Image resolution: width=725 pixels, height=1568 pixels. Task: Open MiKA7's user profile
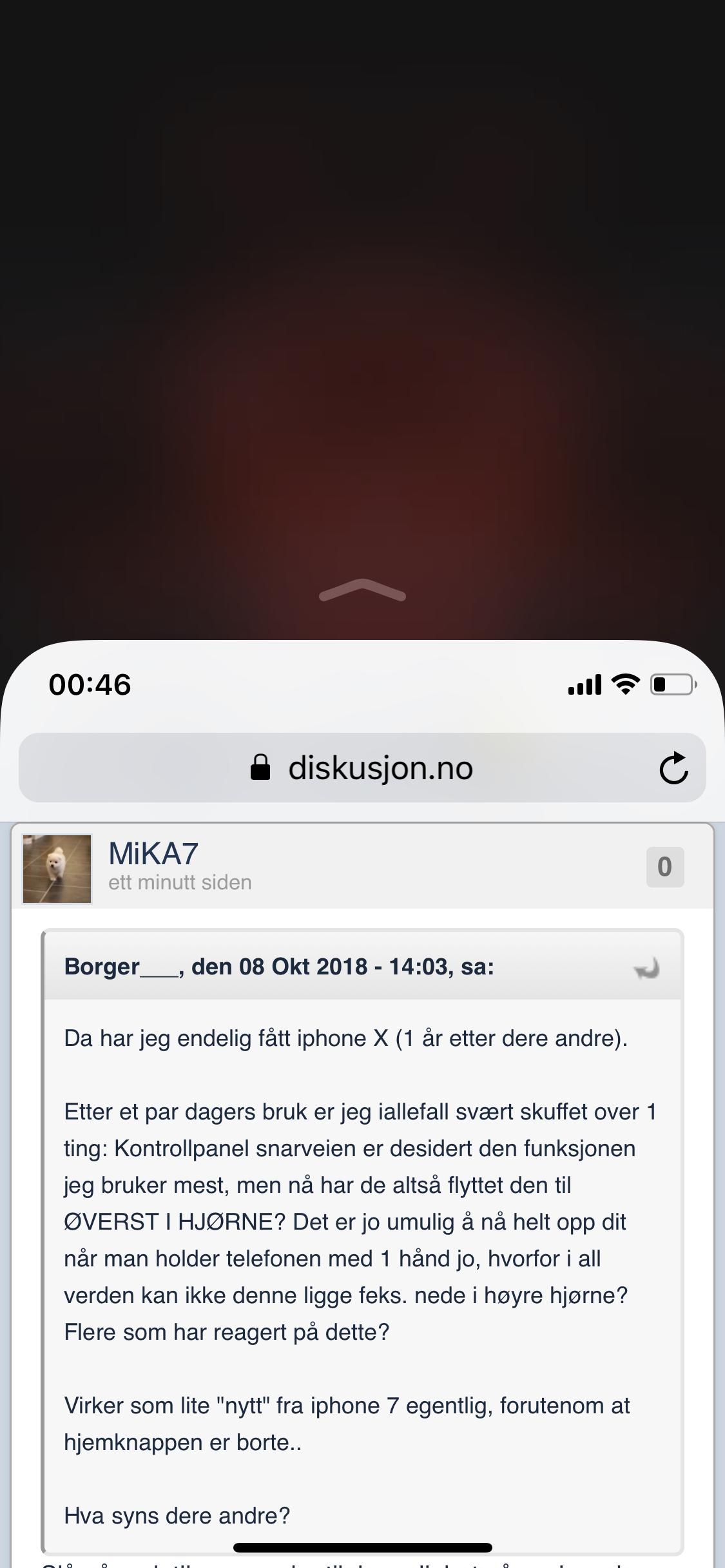click(x=153, y=853)
